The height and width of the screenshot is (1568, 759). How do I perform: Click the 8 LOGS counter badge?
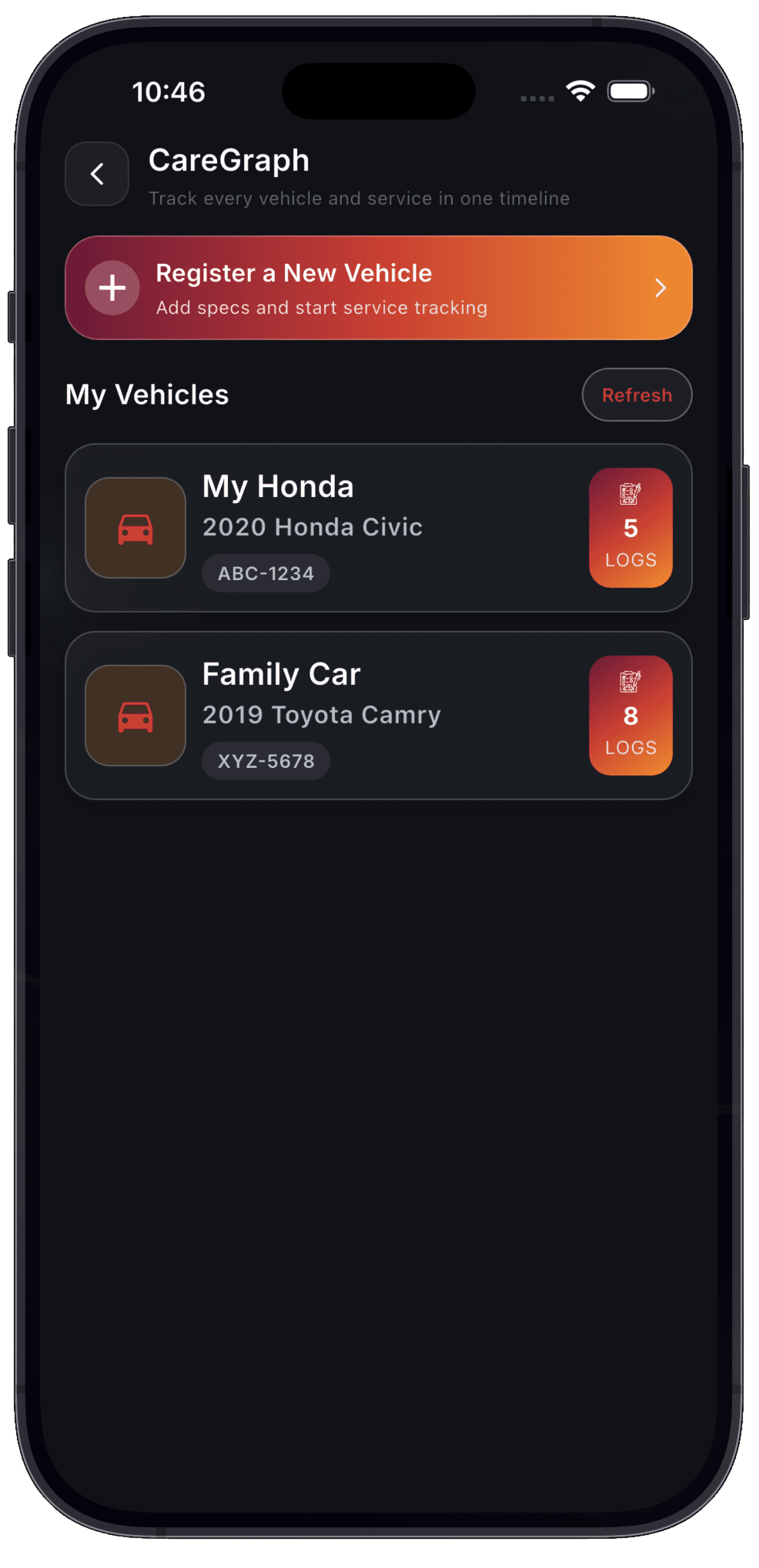tap(630, 716)
